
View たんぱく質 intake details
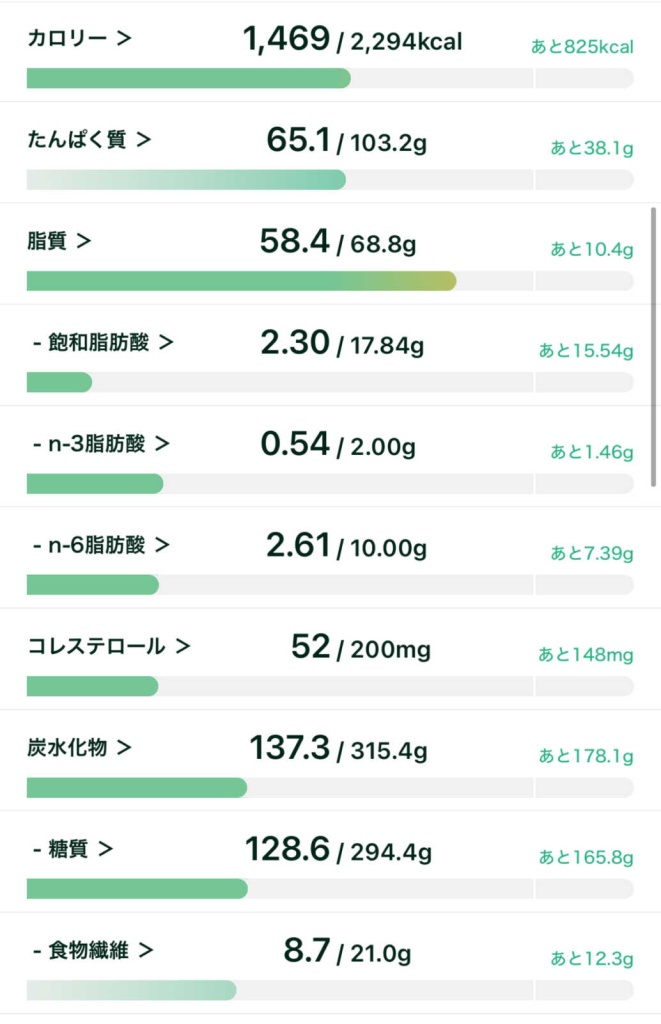pos(90,140)
